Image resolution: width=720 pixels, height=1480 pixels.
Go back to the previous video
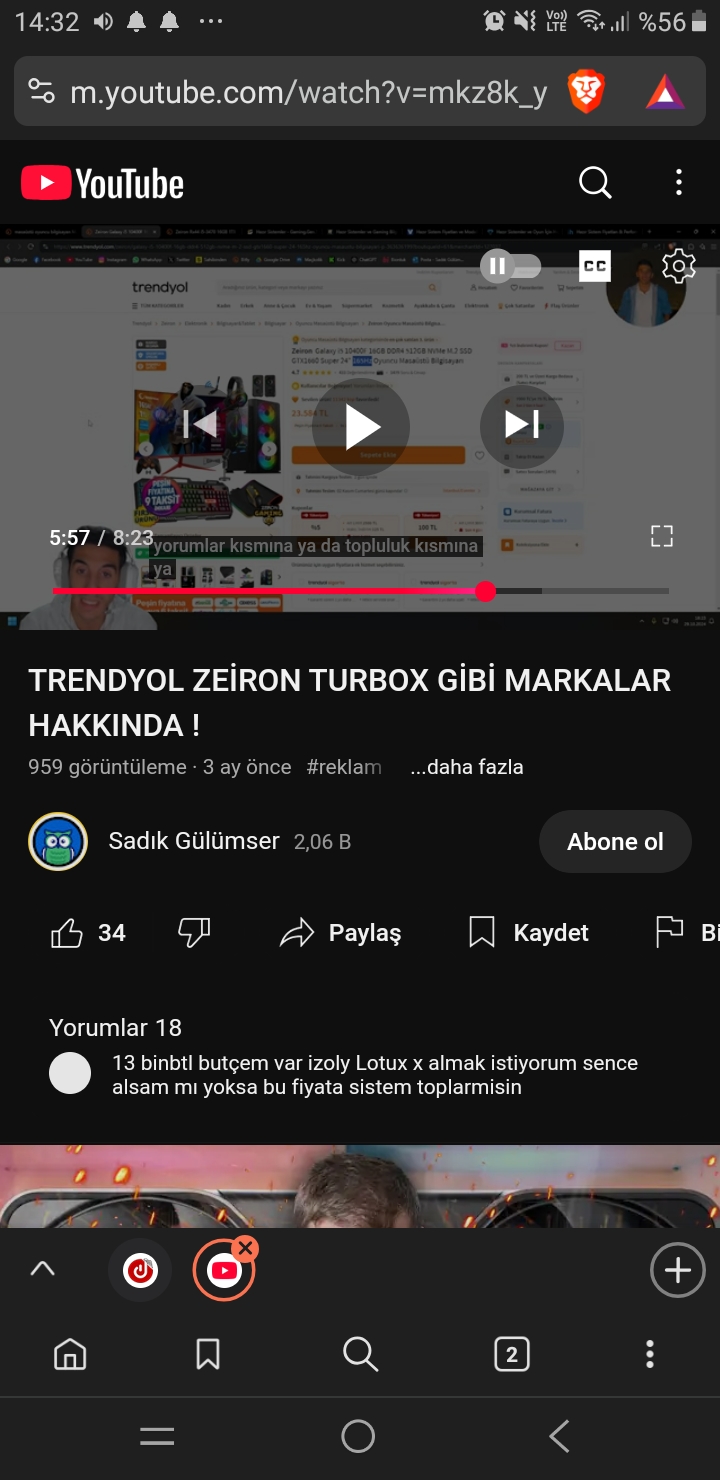tap(200, 425)
